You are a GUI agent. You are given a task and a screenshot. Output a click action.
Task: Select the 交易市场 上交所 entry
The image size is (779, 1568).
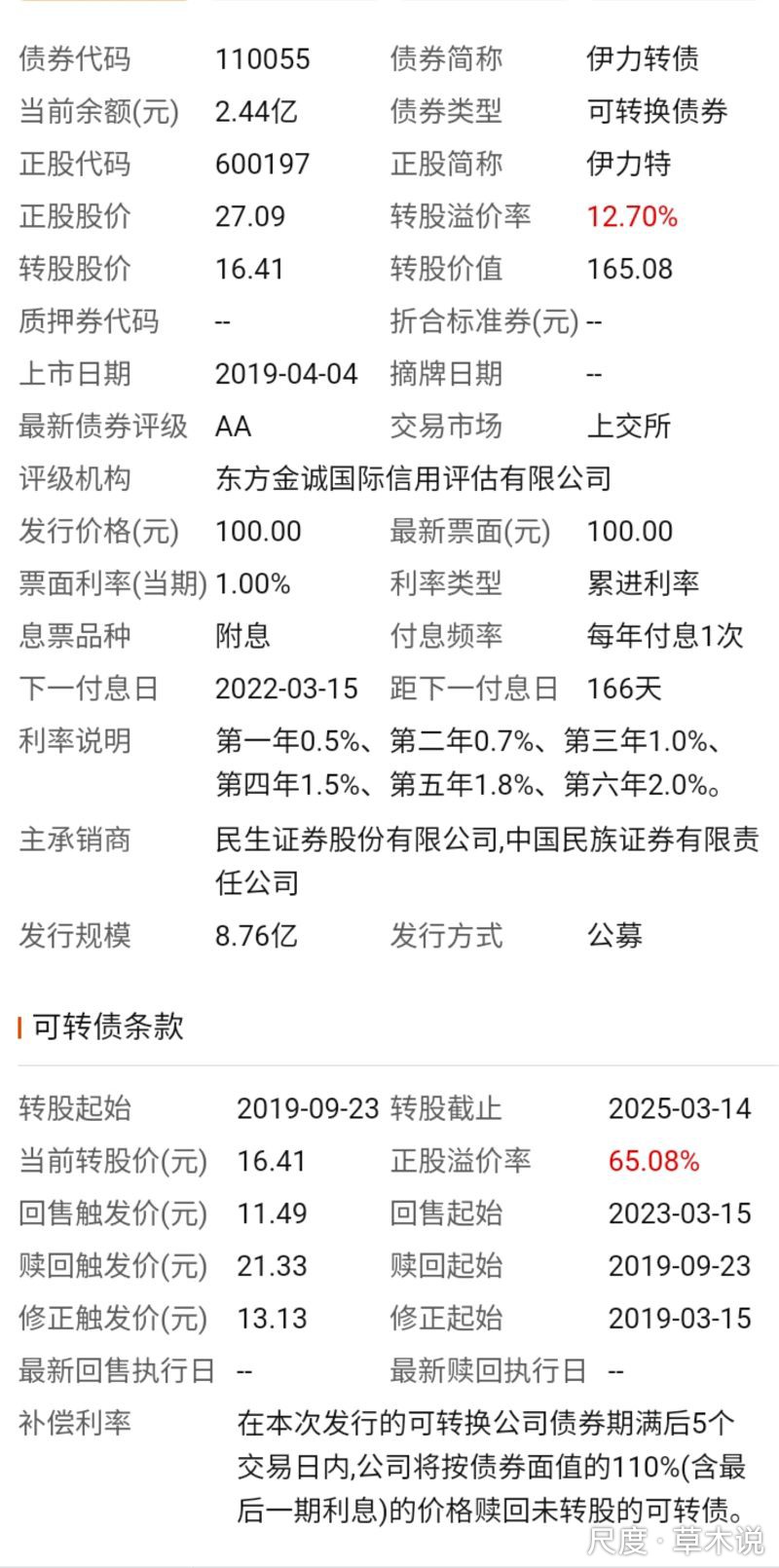[631, 427]
